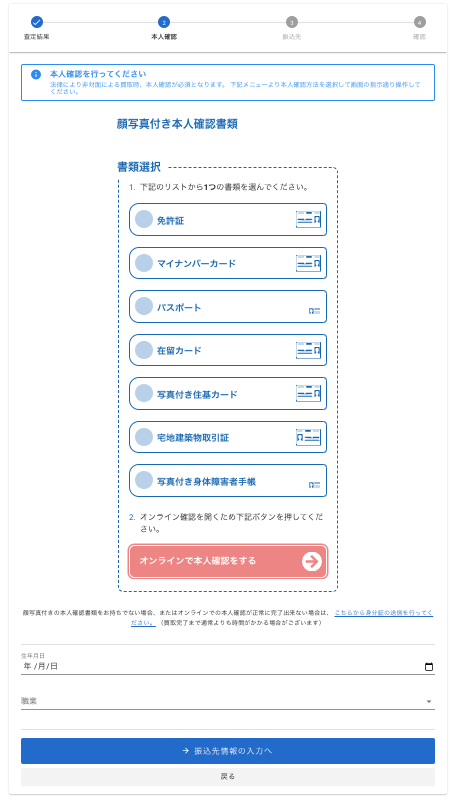Tap オンラインで本人確認をする button
The height and width of the screenshot is (800, 457).
click(227, 561)
